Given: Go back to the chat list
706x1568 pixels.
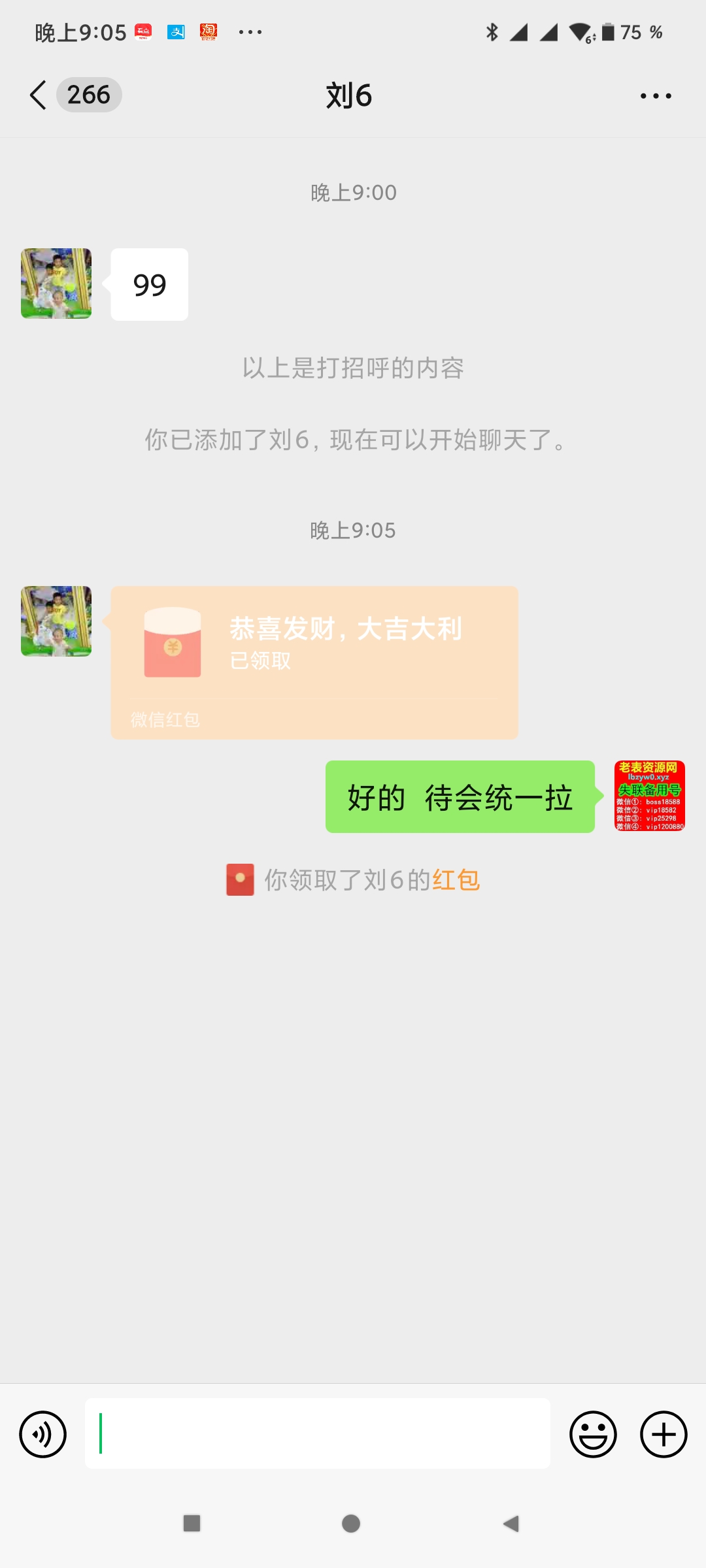Looking at the screenshot, I should tap(39, 95).
